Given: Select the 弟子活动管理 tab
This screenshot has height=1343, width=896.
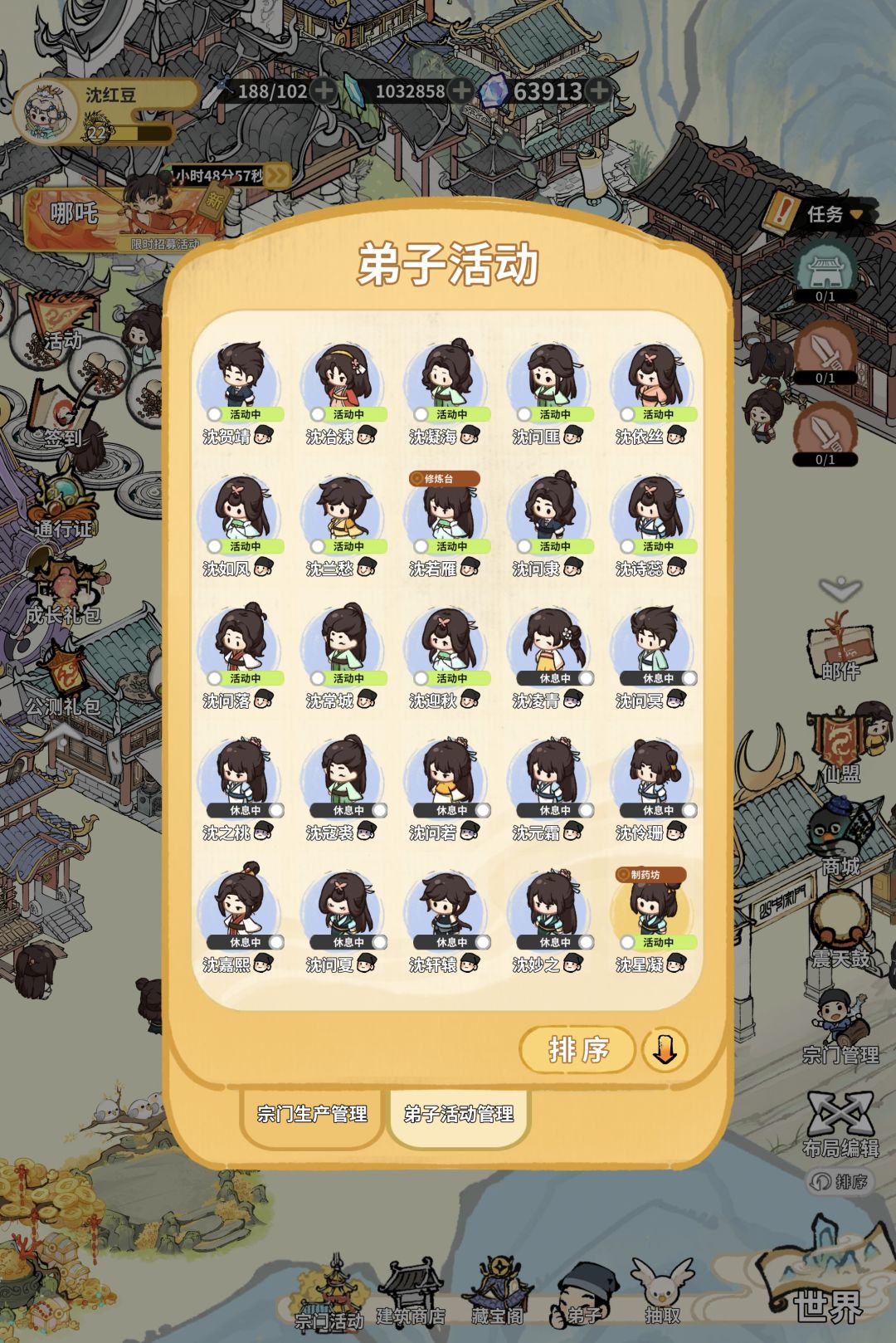Looking at the screenshot, I should [459, 1115].
